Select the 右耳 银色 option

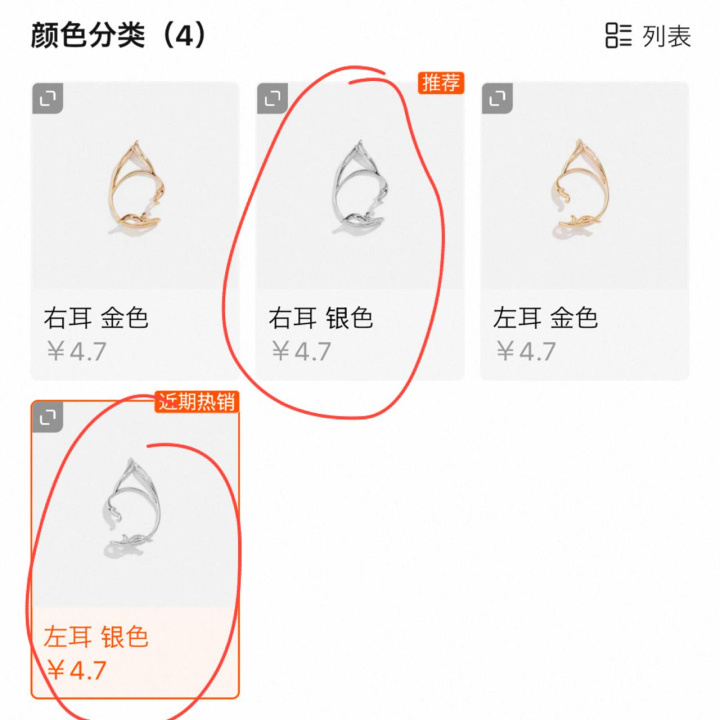coord(360,230)
